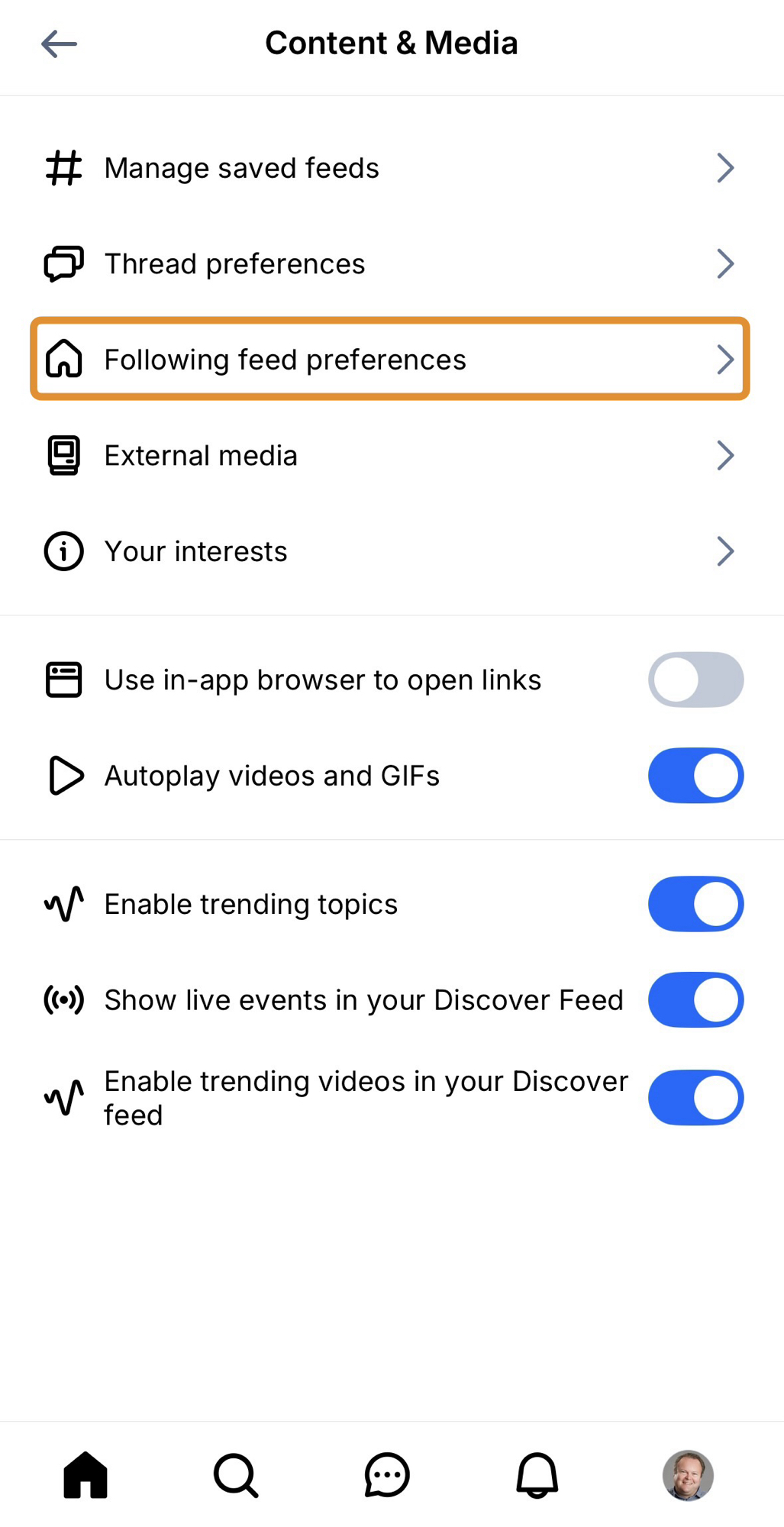Open Manage saved feeds
This screenshot has height=1527, width=784.
pos(389,168)
